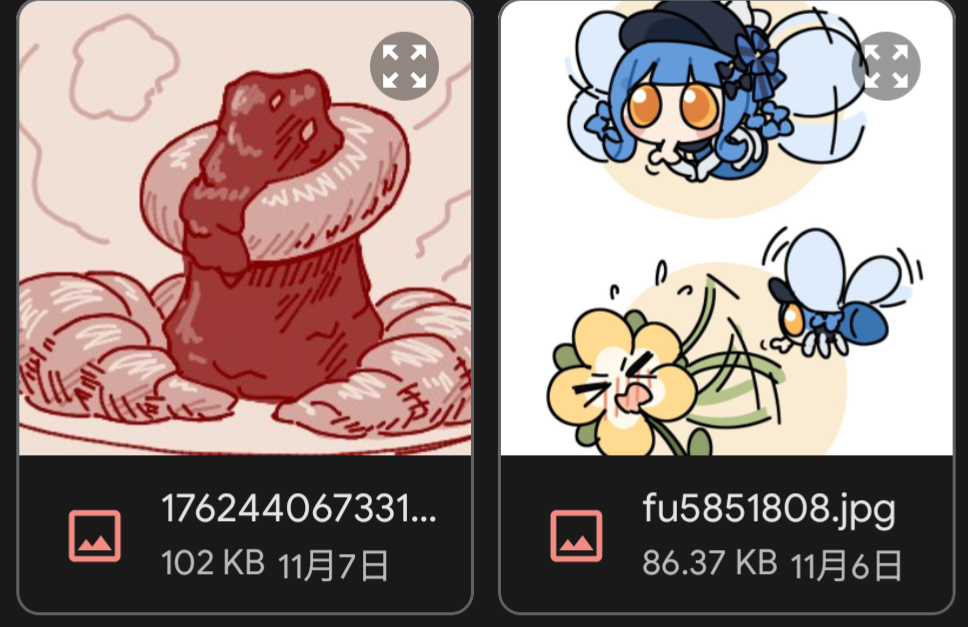
Task: Expand the red dessert image preview fullscreen
Action: tap(404, 66)
